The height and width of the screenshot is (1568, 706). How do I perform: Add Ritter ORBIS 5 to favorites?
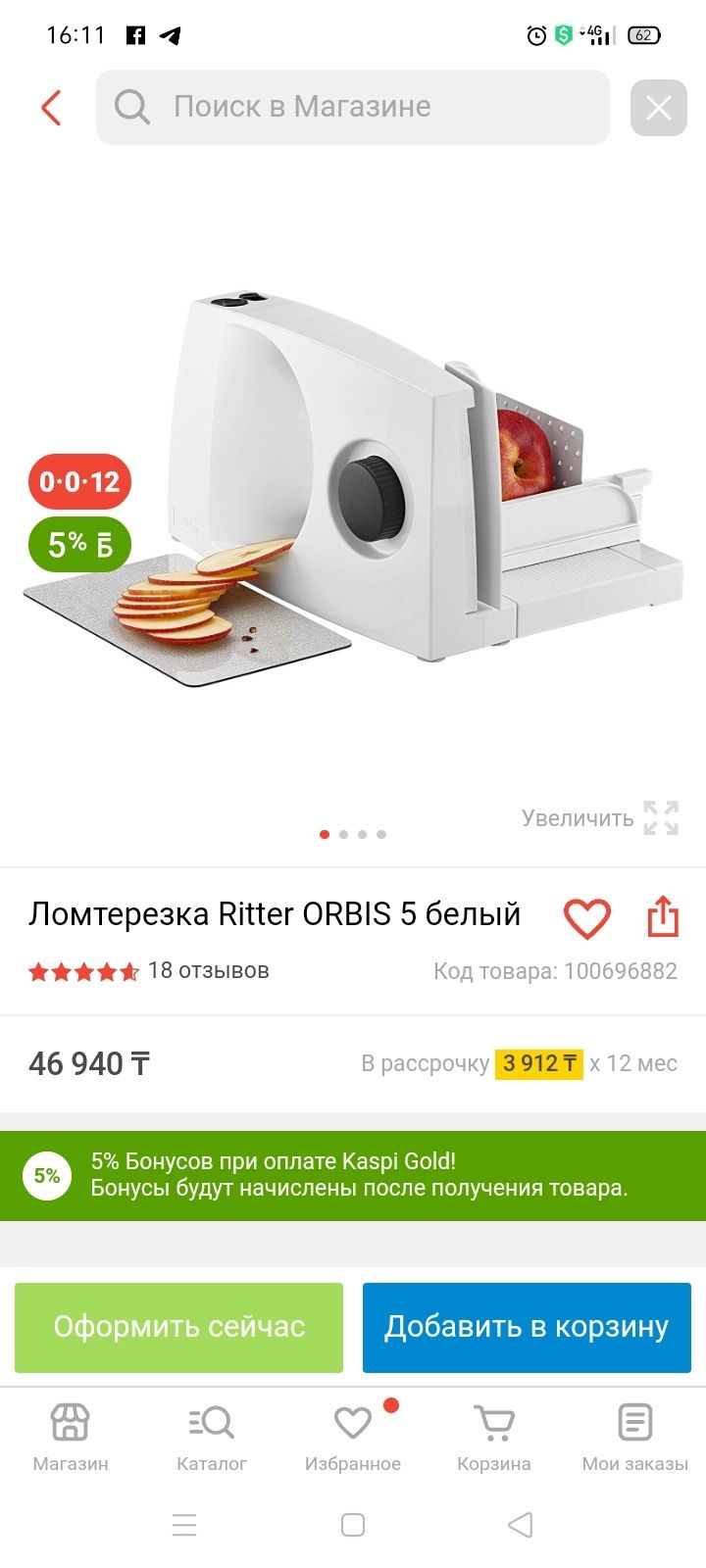tap(586, 918)
